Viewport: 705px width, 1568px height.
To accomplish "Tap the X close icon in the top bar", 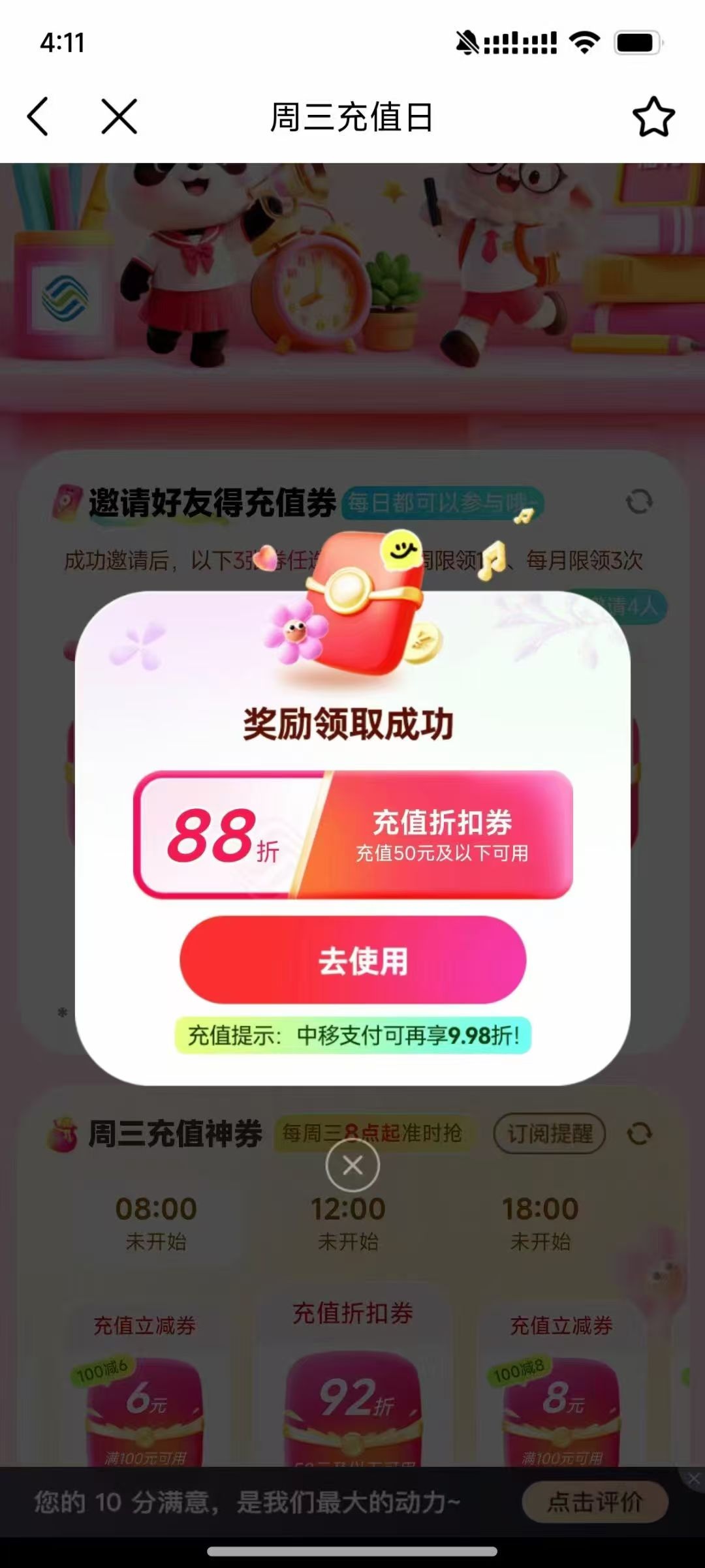I will 119,117.
